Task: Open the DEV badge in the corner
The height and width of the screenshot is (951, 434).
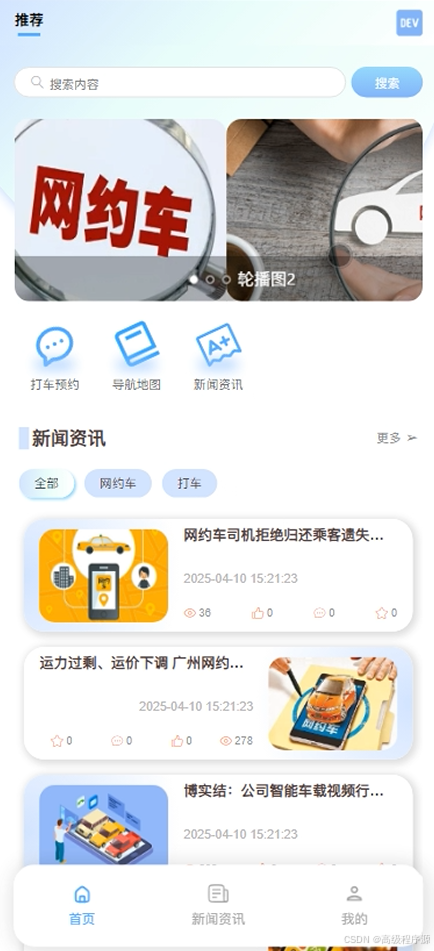Action: [409, 23]
